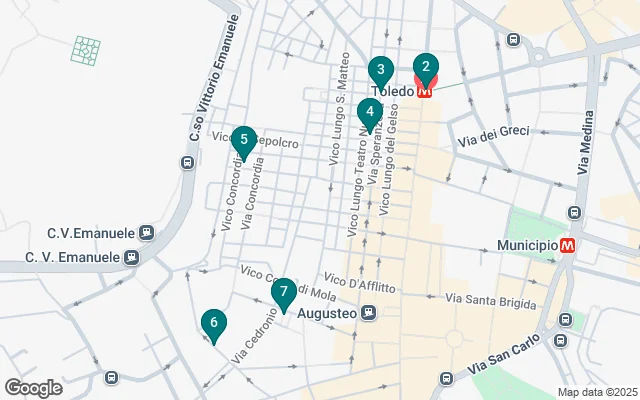Select map marker number 2
Screen dimensions: 640x400
426,69
